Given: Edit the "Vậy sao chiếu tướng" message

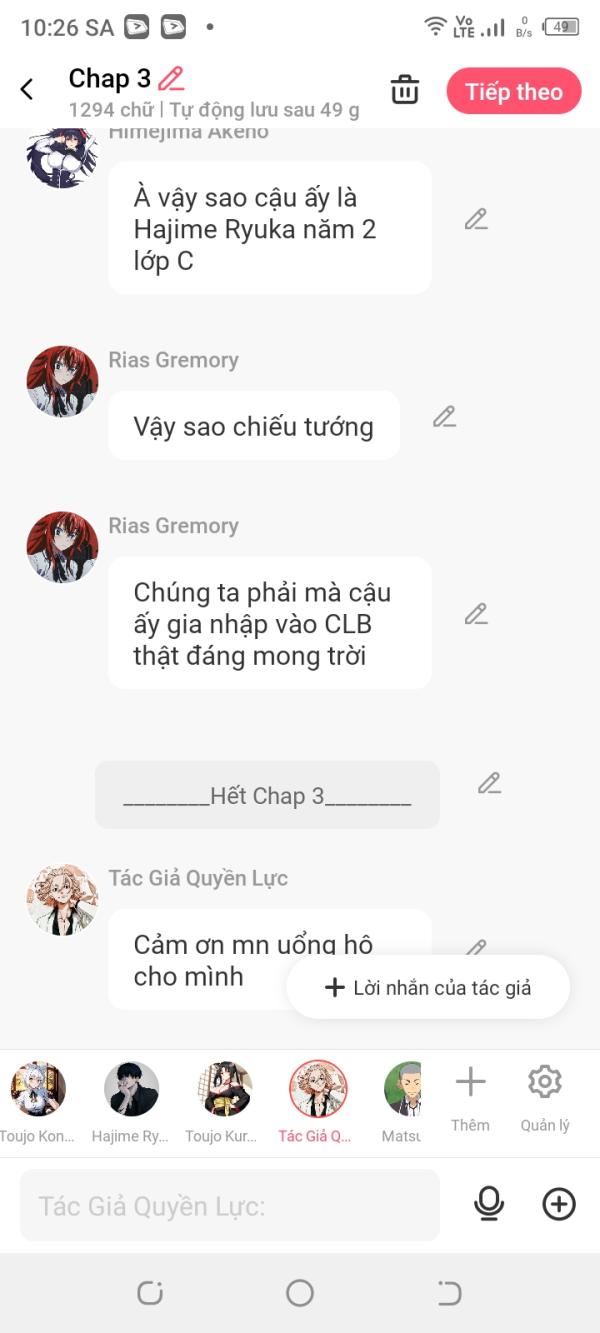Looking at the screenshot, I should click(x=445, y=417).
